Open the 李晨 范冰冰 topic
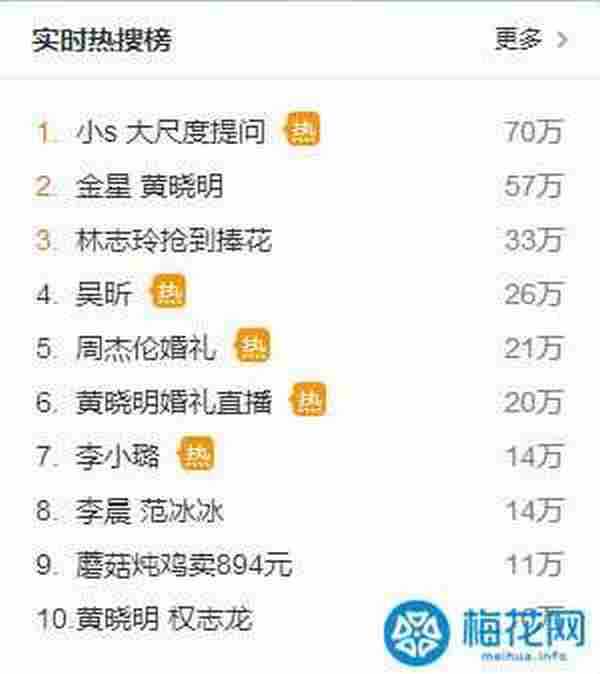Viewport: 600px width, 674px height. [x=149, y=511]
